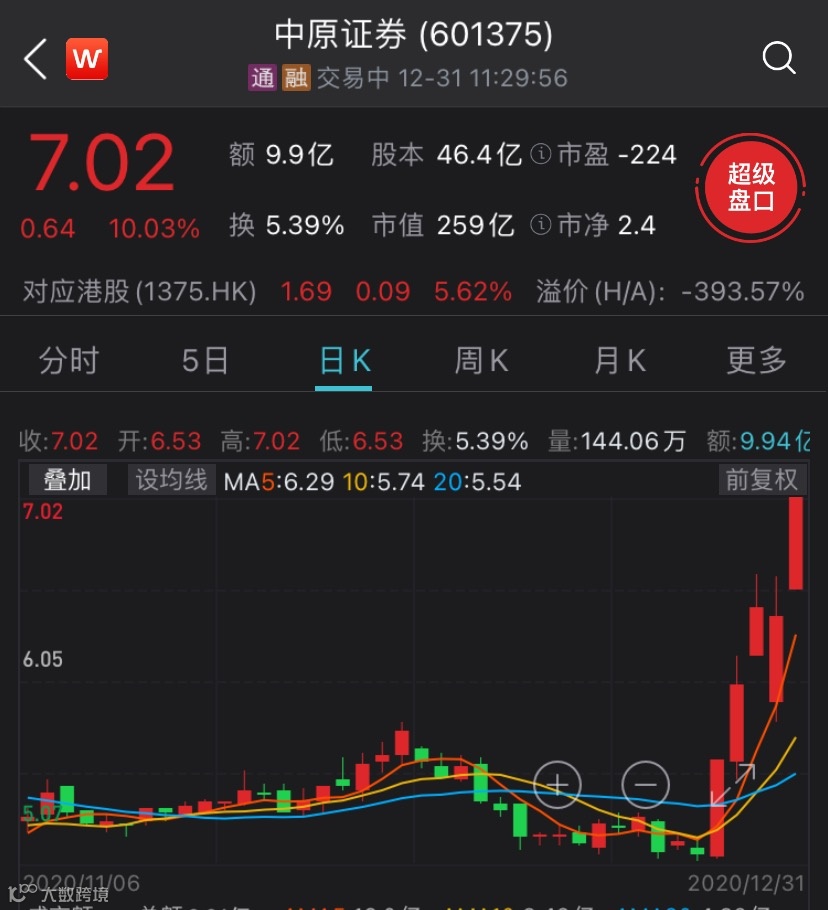Image resolution: width=828 pixels, height=910 pixels.
Task: Open 设均线 moving average settings
Action: [x=171, y=480]
